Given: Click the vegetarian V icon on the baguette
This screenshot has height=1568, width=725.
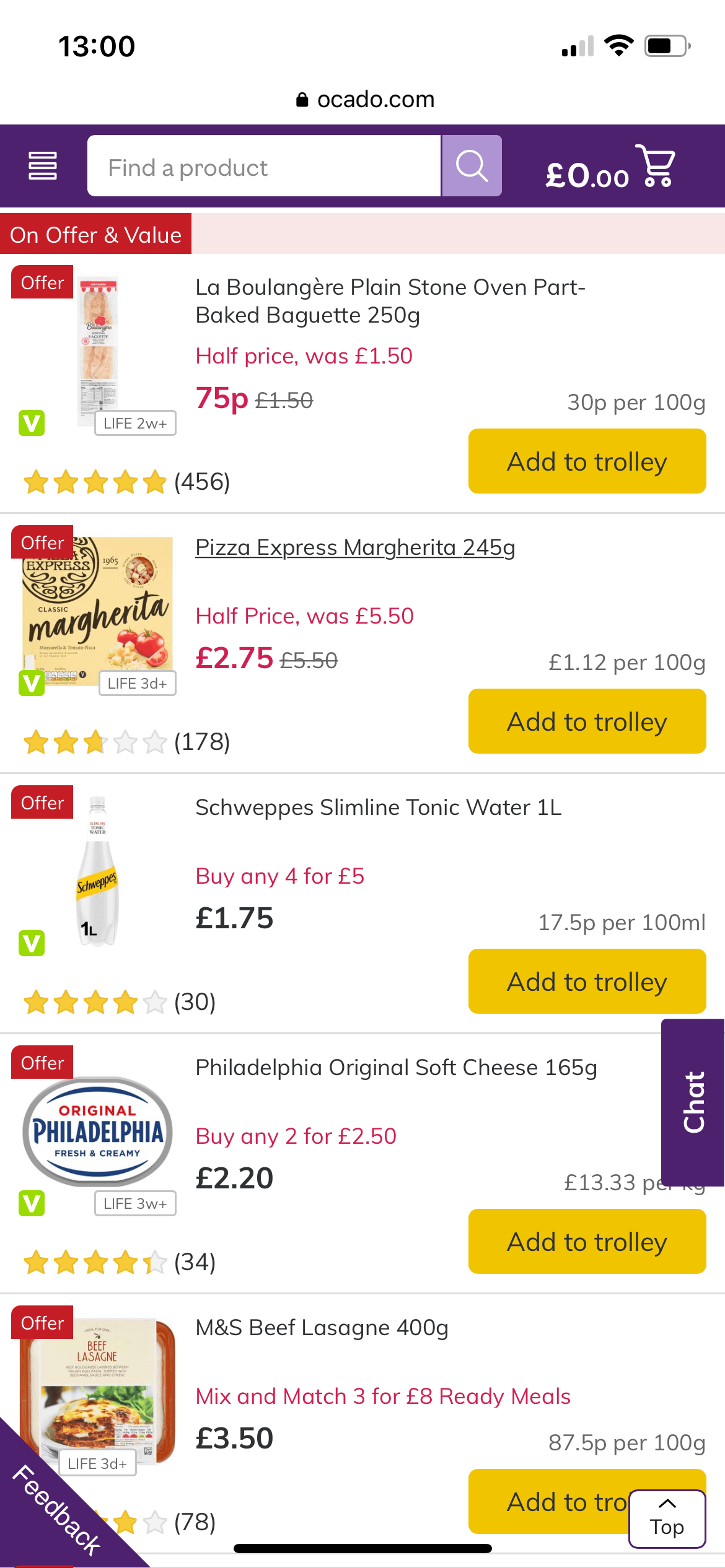Looking at the screenshot, I should click(30, 422).
